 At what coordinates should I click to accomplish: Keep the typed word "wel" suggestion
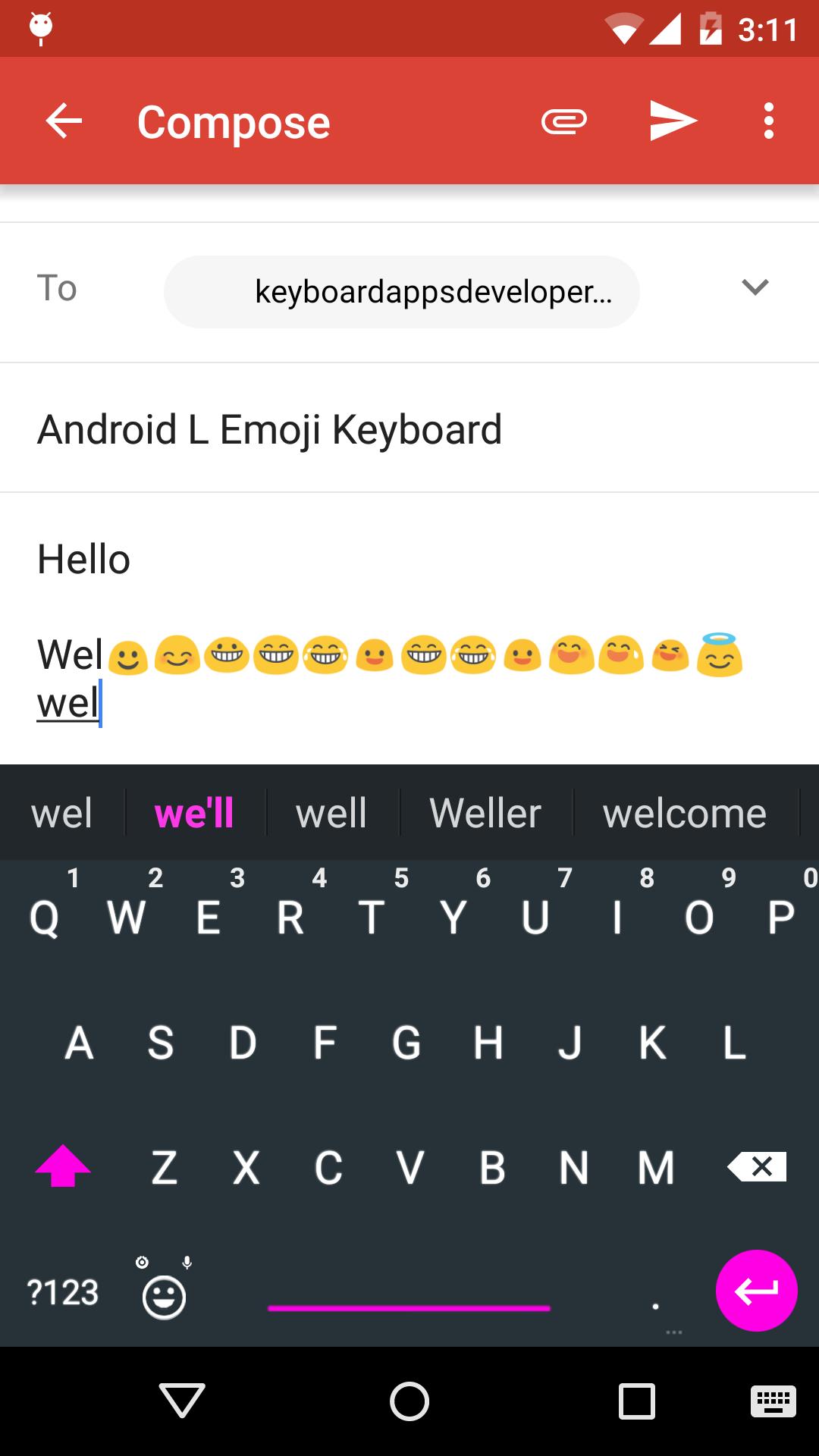coord(62,814)
